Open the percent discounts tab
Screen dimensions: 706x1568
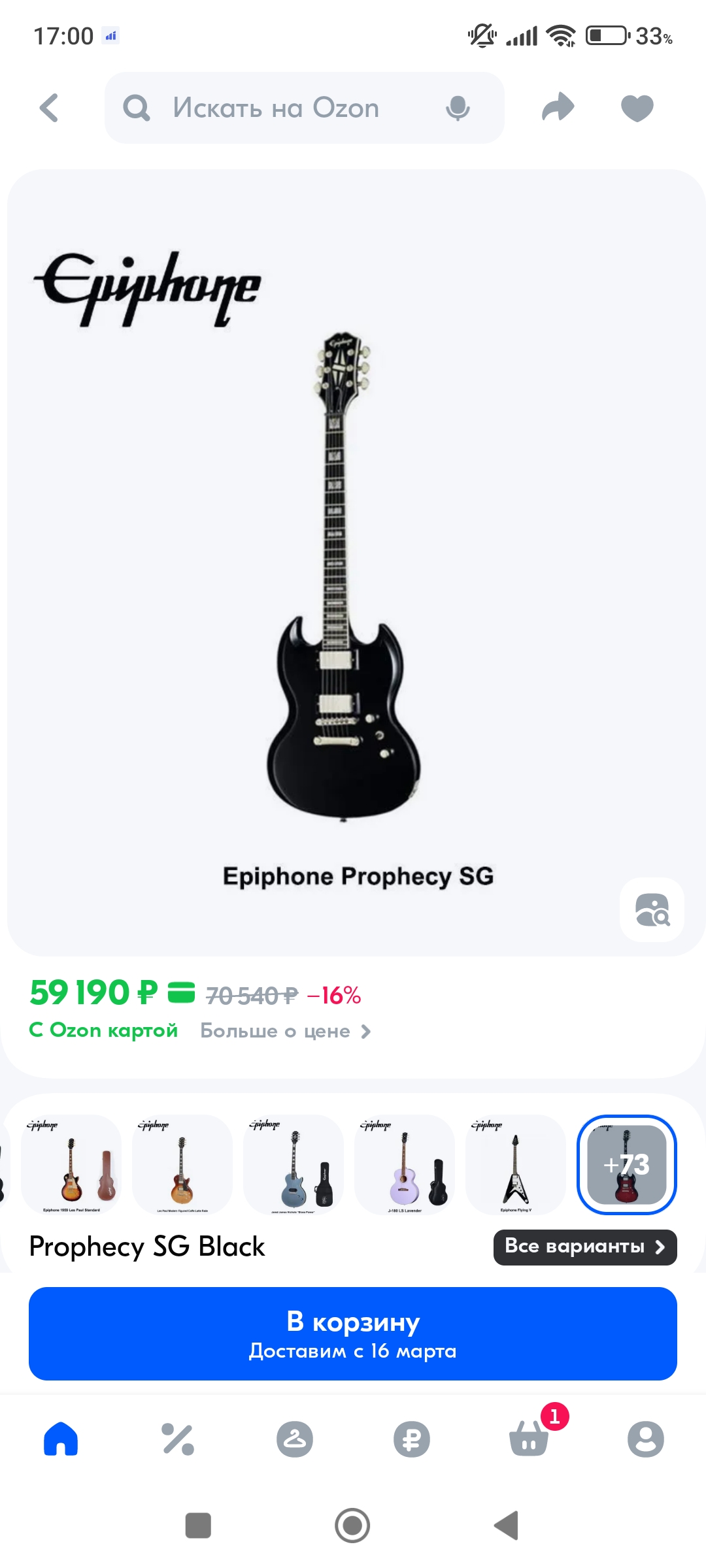(x=178, y=1439)
